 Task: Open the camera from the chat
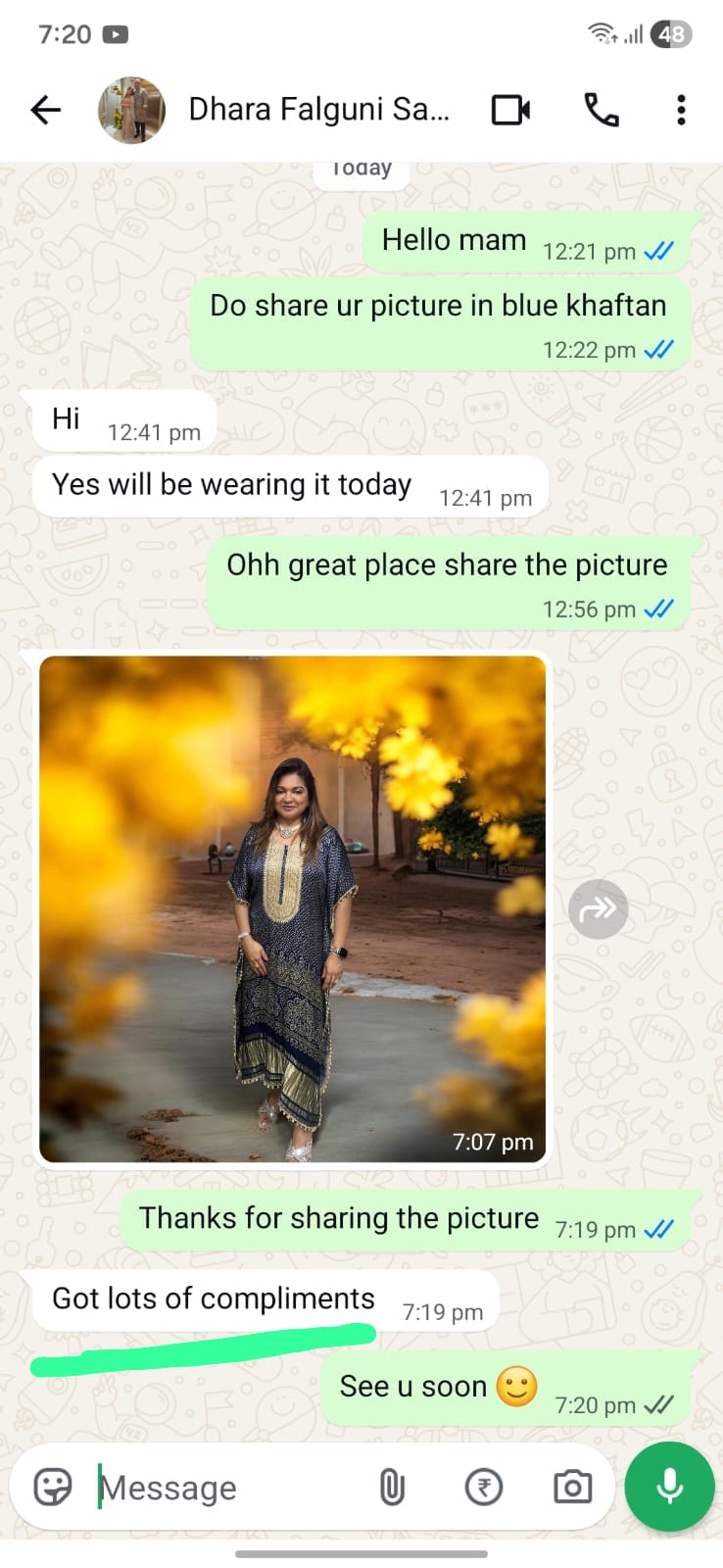pos(572,1487)
